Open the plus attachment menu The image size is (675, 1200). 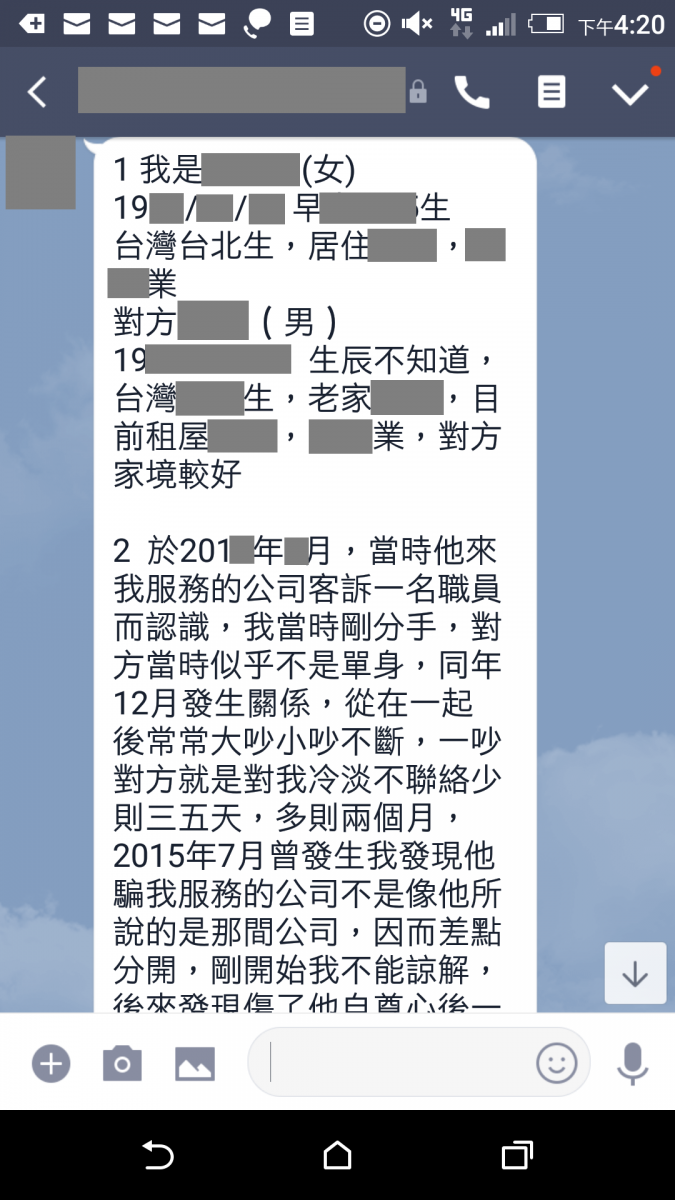point(51,1063)
